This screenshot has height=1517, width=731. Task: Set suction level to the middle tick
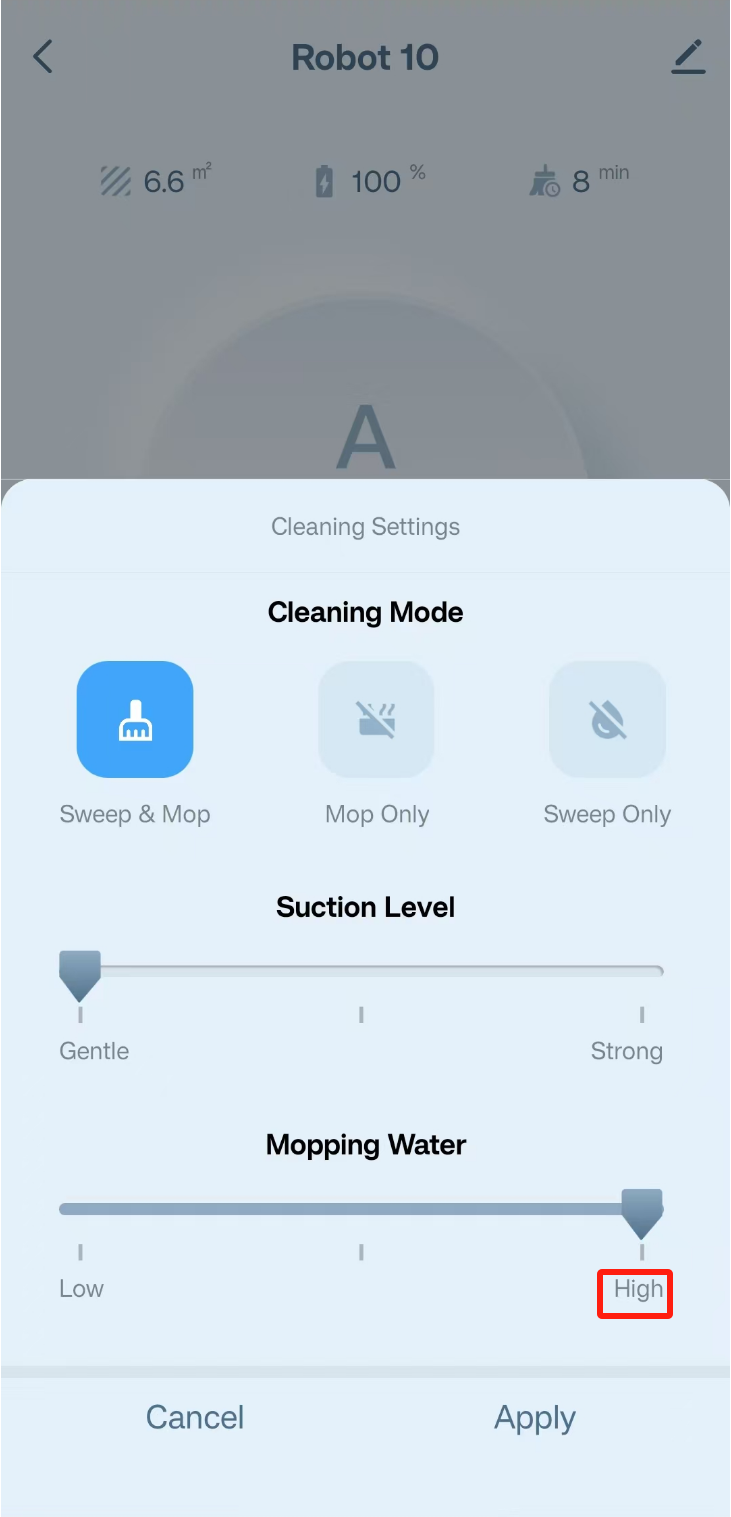click(361, 1015)
